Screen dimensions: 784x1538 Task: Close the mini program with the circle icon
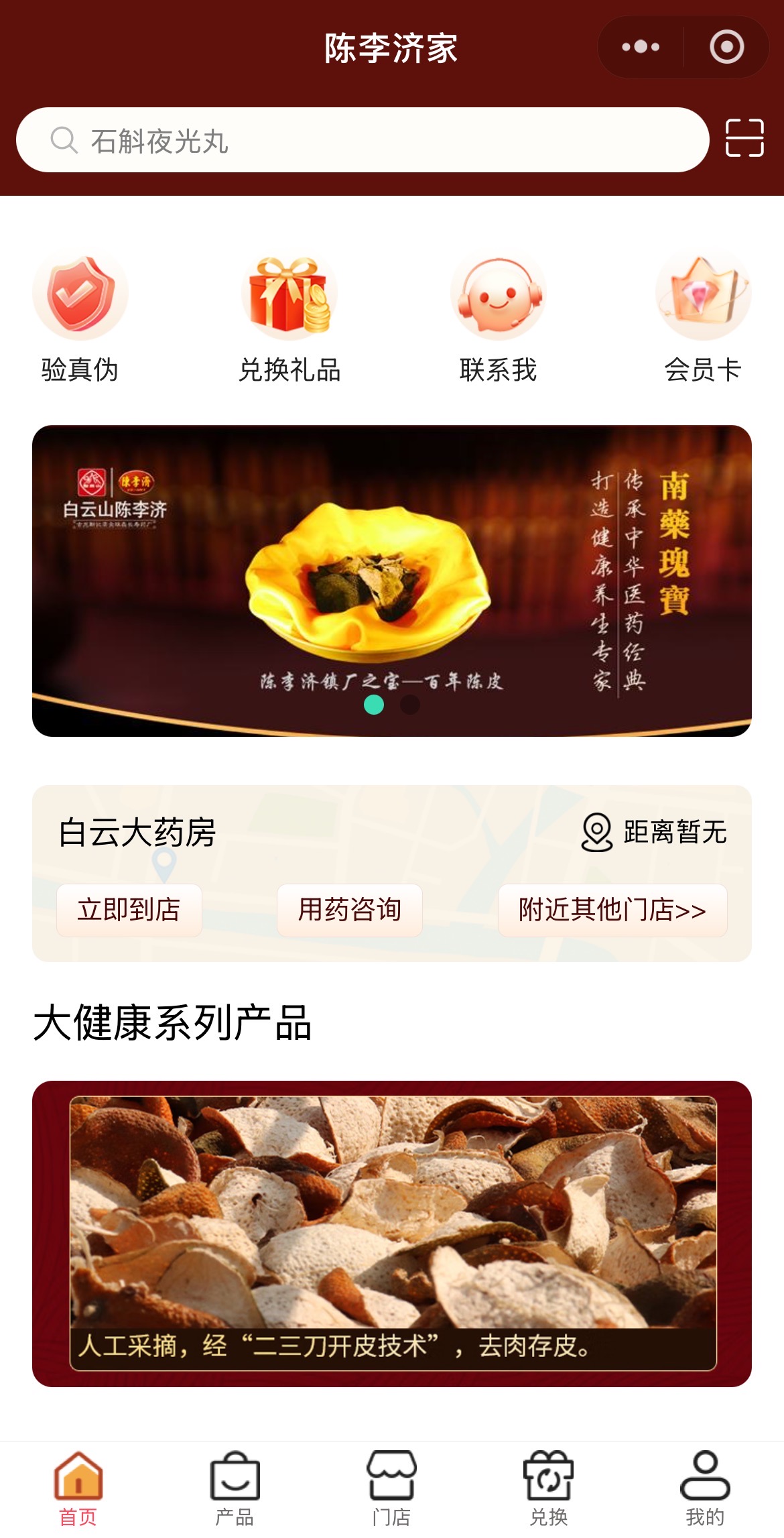pyautogui.click(x=726, y=47)
